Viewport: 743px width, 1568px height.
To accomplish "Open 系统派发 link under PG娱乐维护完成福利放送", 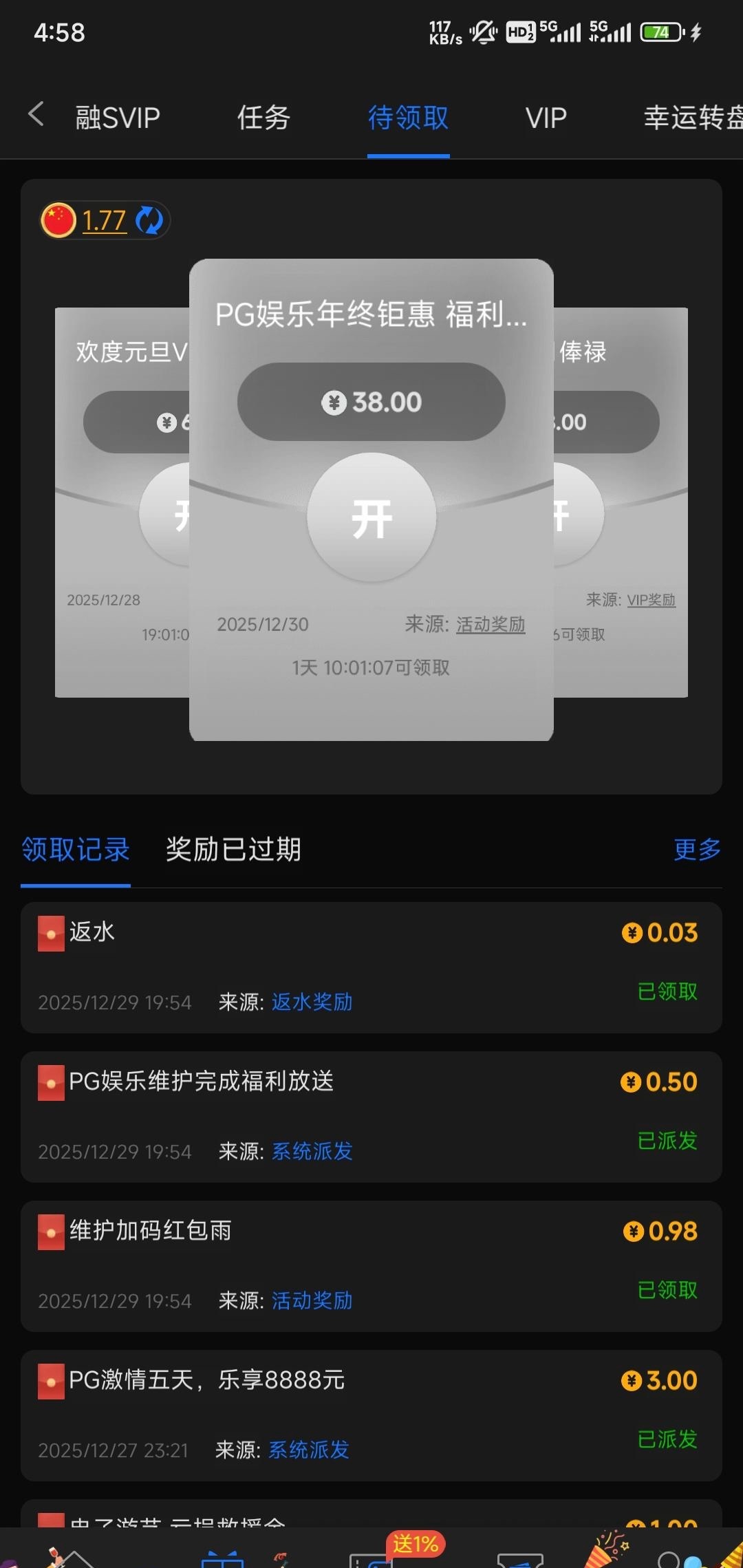I will pos(312,1151).
